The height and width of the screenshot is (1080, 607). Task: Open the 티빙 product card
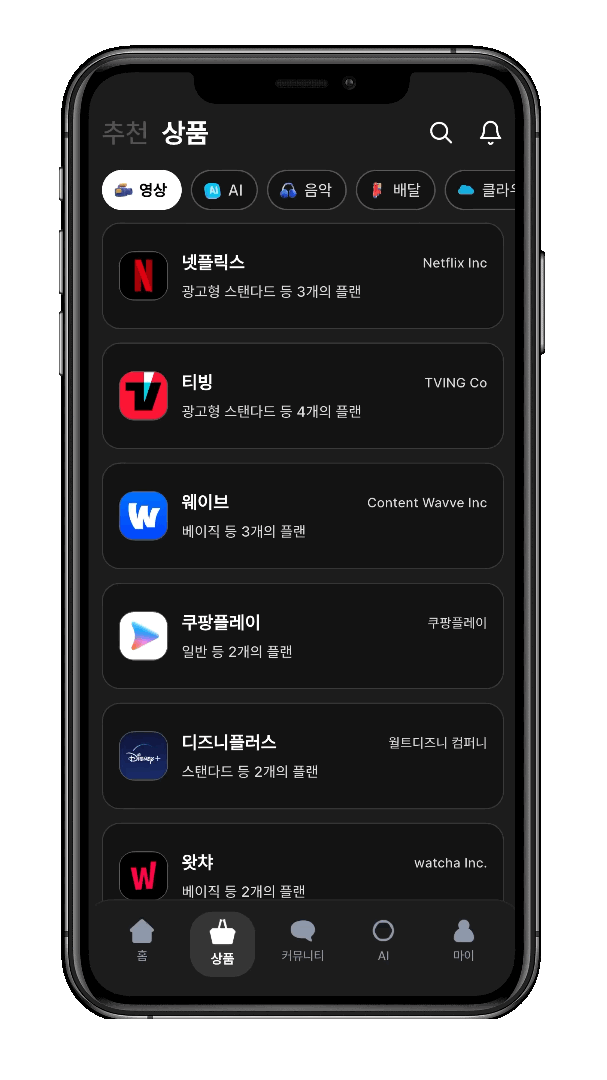pos(302,396)
